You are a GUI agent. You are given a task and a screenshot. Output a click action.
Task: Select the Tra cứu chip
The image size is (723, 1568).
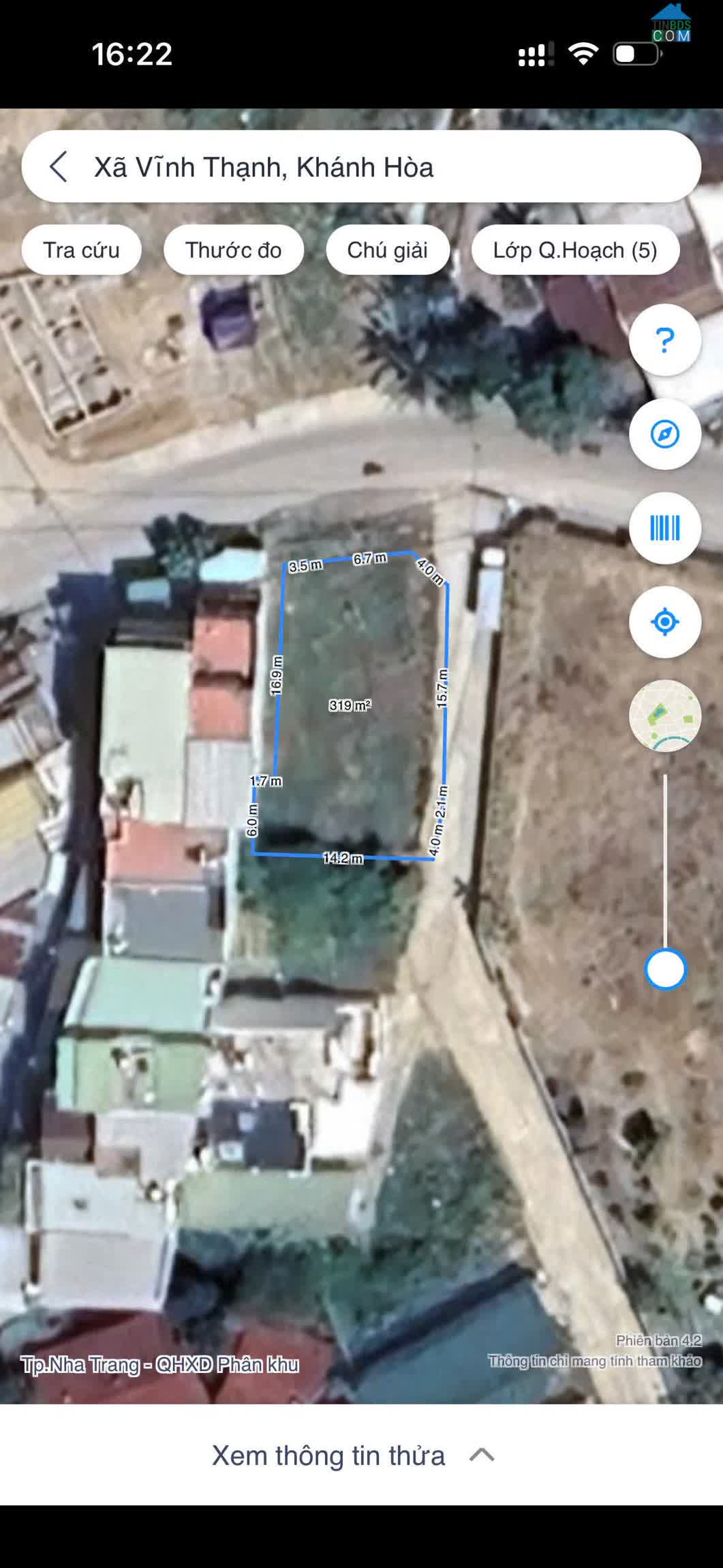tap(82, 250)
